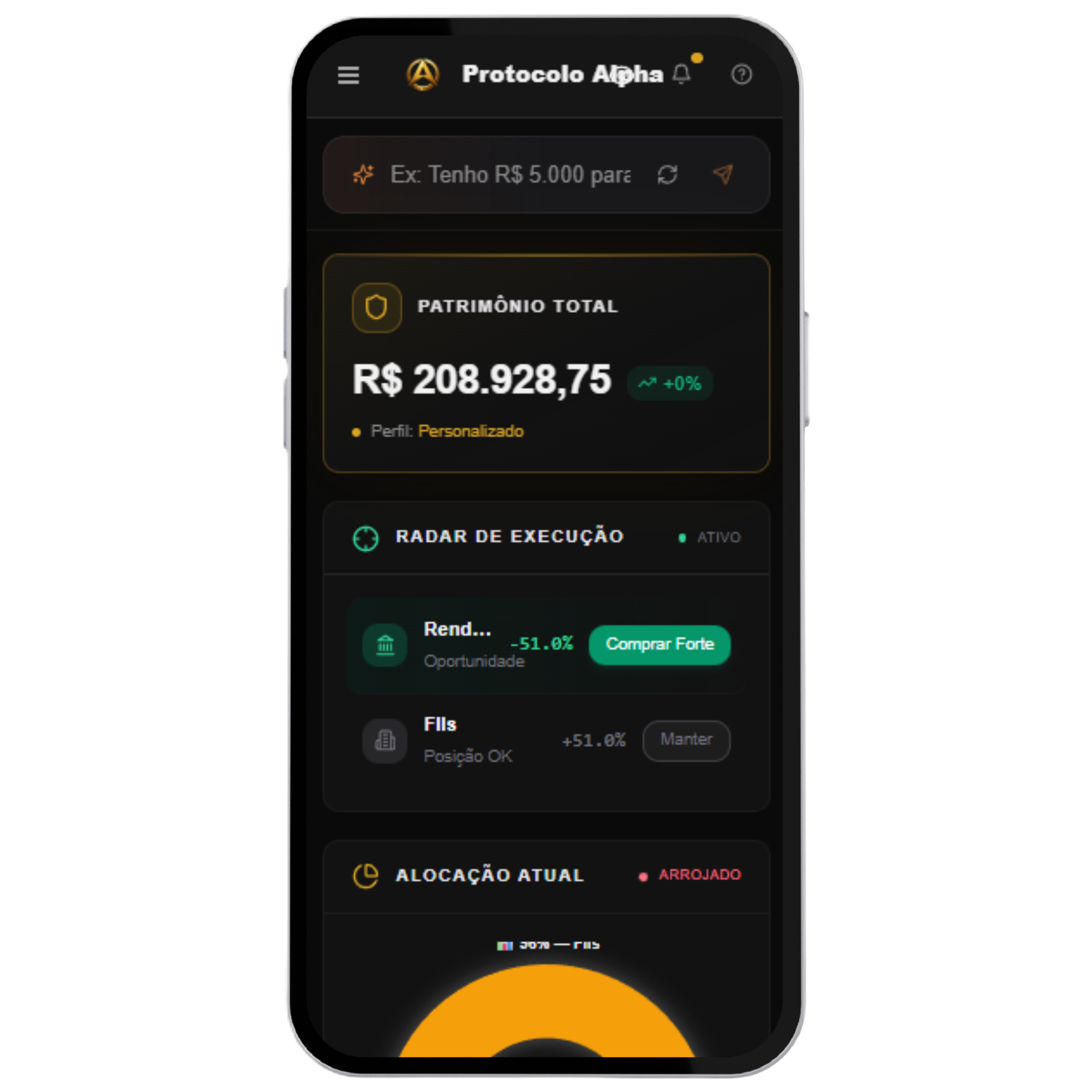Tap the Comprar Forte button
Viewport: 1092px width, 1092px height.
659,644
